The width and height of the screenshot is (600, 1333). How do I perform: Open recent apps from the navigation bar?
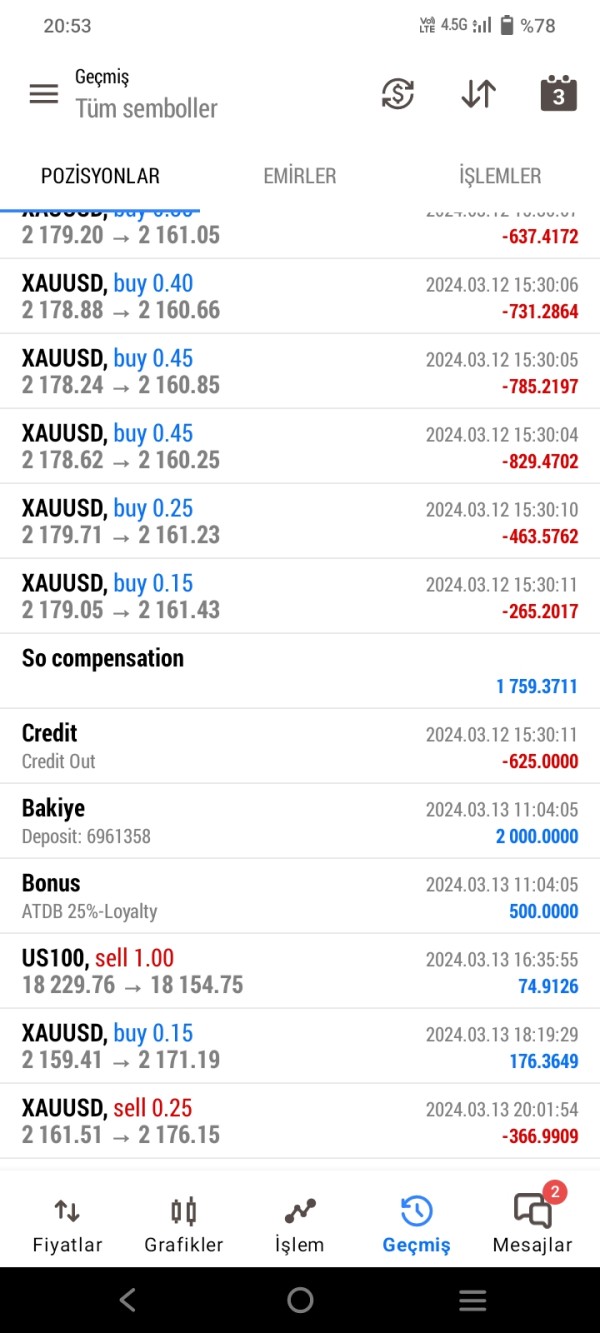472,1300
